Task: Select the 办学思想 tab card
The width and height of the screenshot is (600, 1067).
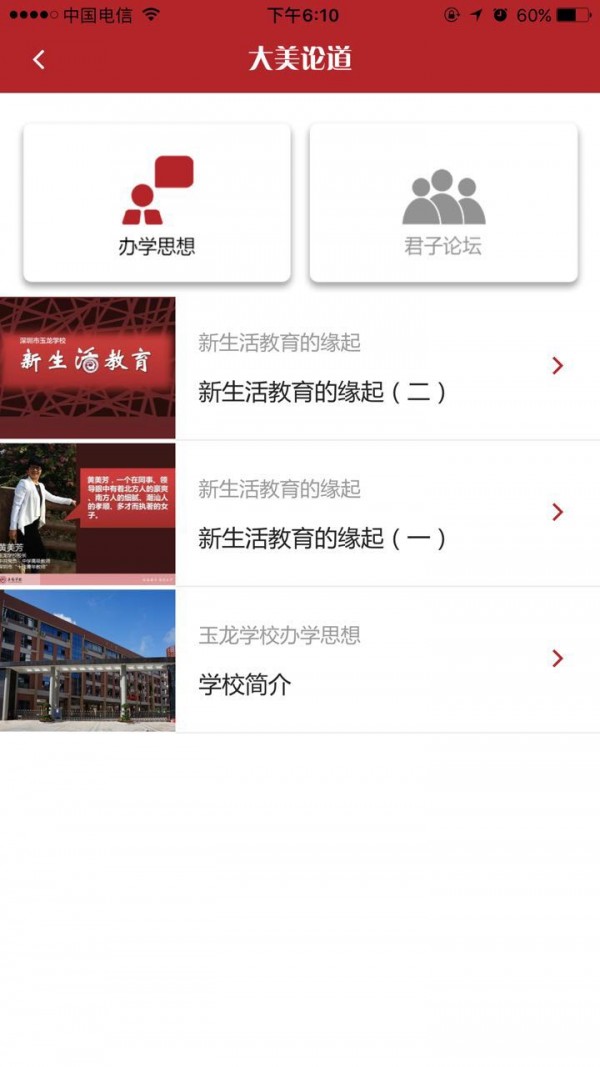Action: tap(157, 203)
